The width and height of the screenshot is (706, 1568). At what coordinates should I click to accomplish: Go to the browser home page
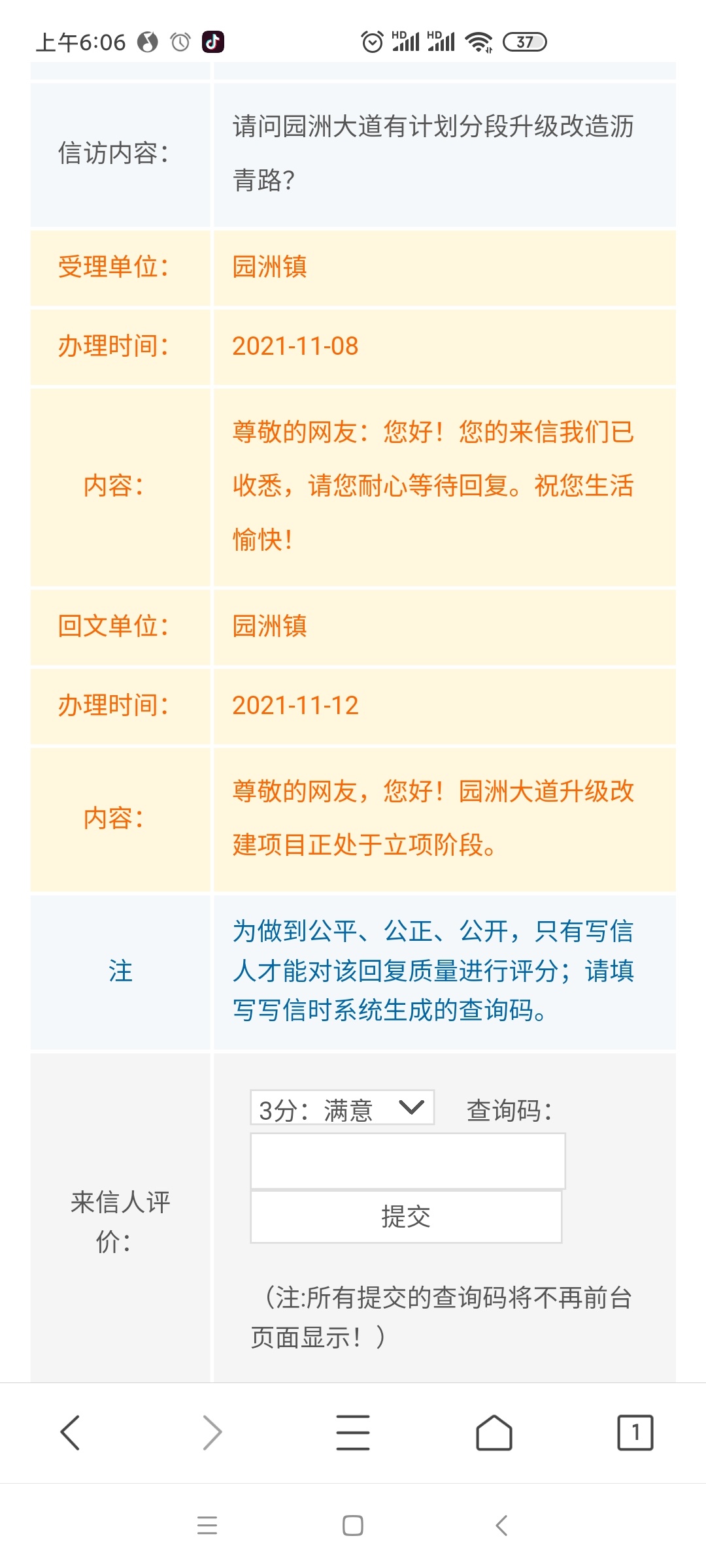[494, 1432]
